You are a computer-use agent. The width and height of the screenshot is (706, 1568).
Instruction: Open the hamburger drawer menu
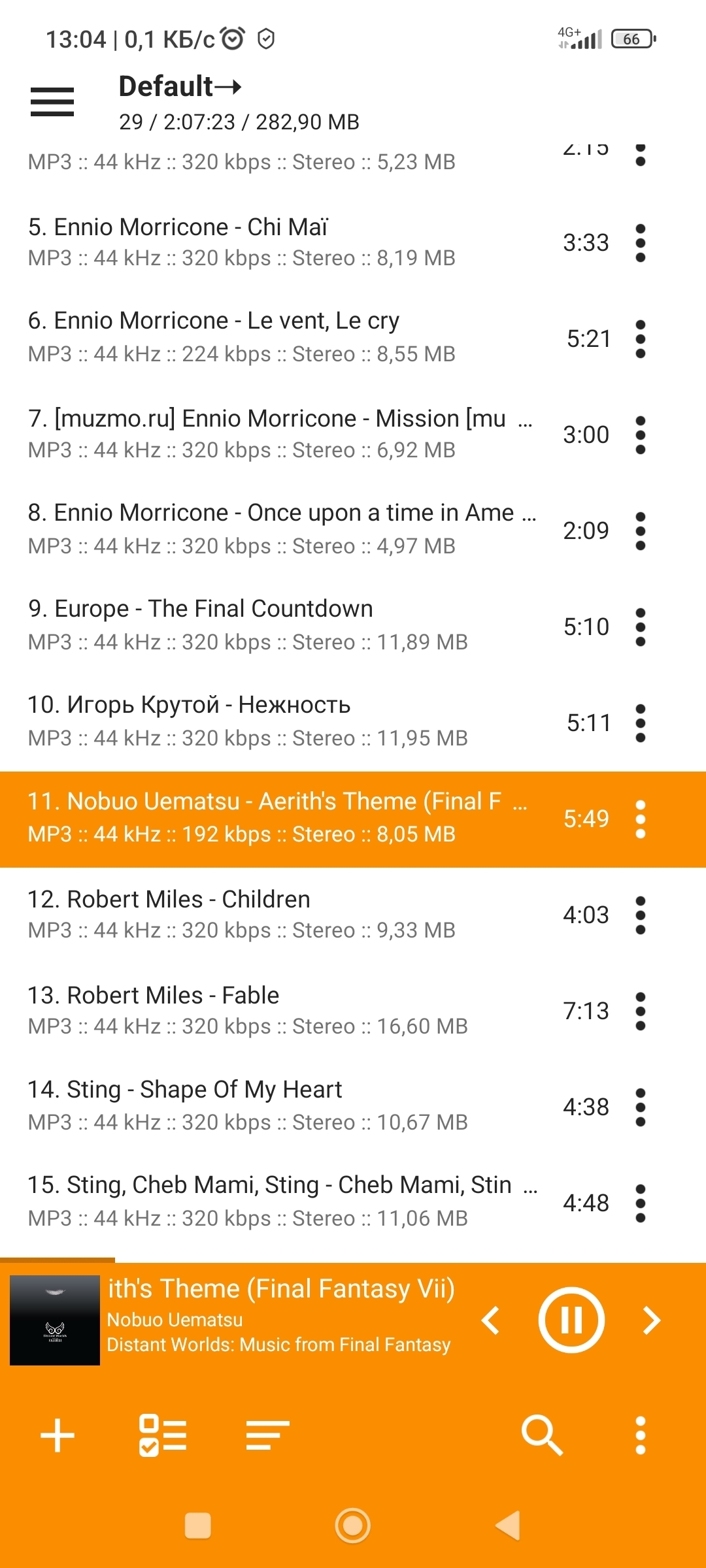52,102
